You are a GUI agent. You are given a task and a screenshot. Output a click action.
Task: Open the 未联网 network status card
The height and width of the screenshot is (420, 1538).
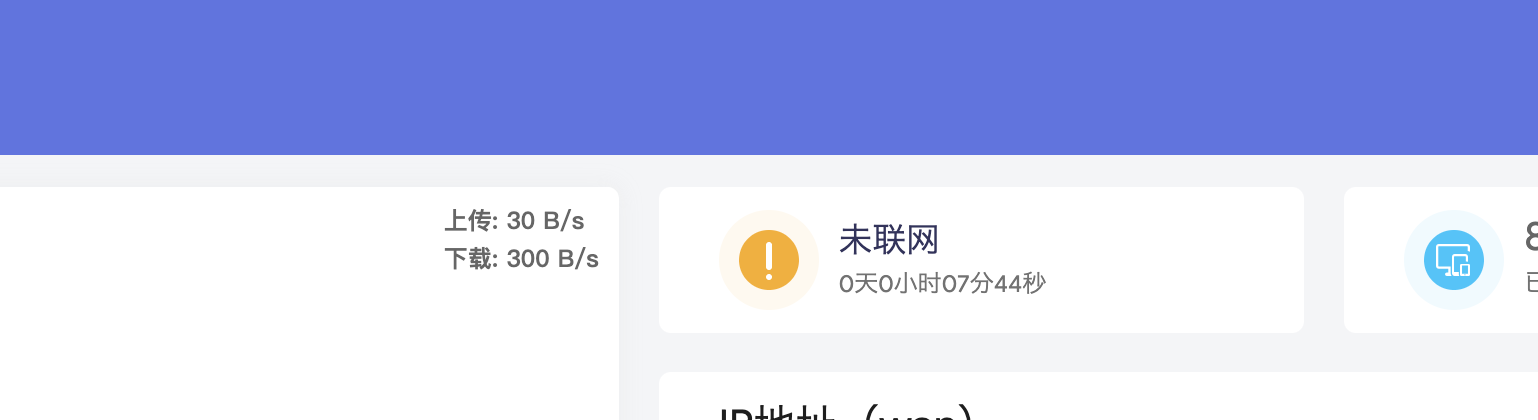(980, 259)
